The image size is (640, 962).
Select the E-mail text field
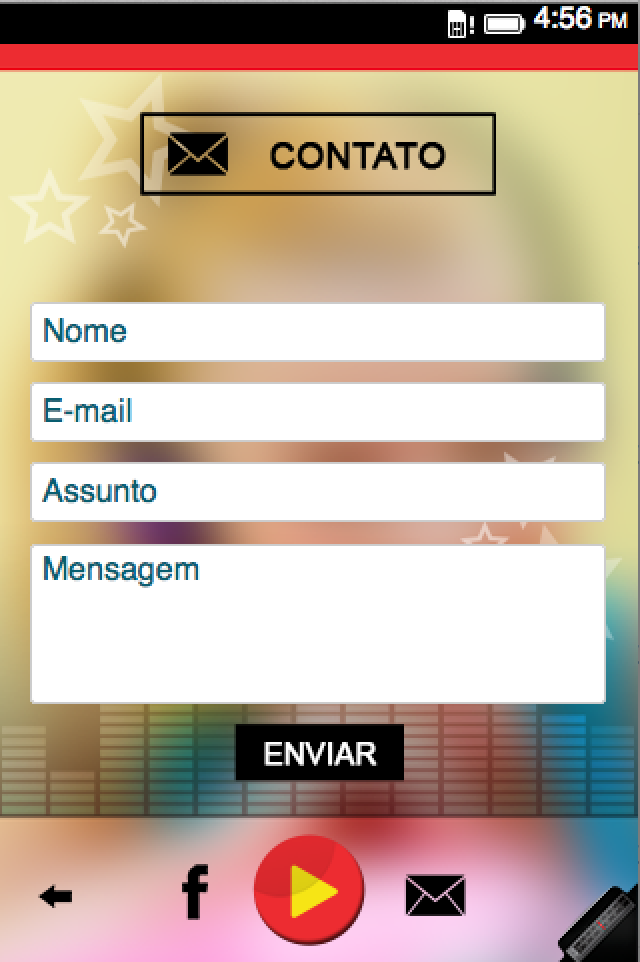click(318, 412)
